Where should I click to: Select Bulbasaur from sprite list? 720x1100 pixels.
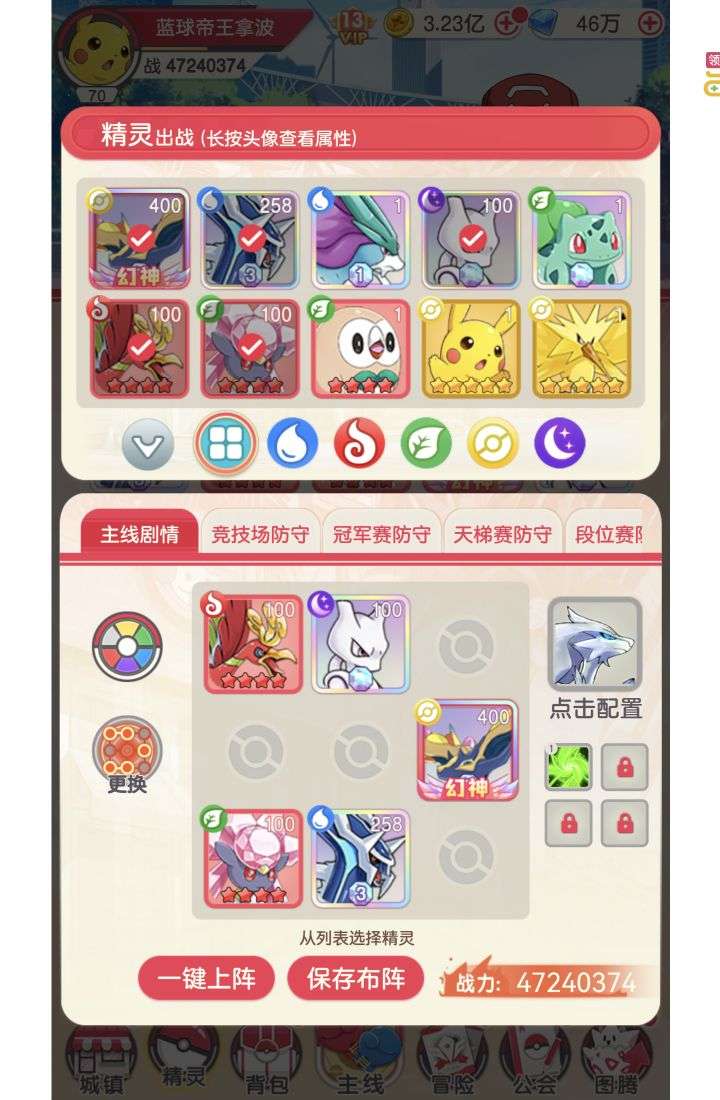coord(582,238)
